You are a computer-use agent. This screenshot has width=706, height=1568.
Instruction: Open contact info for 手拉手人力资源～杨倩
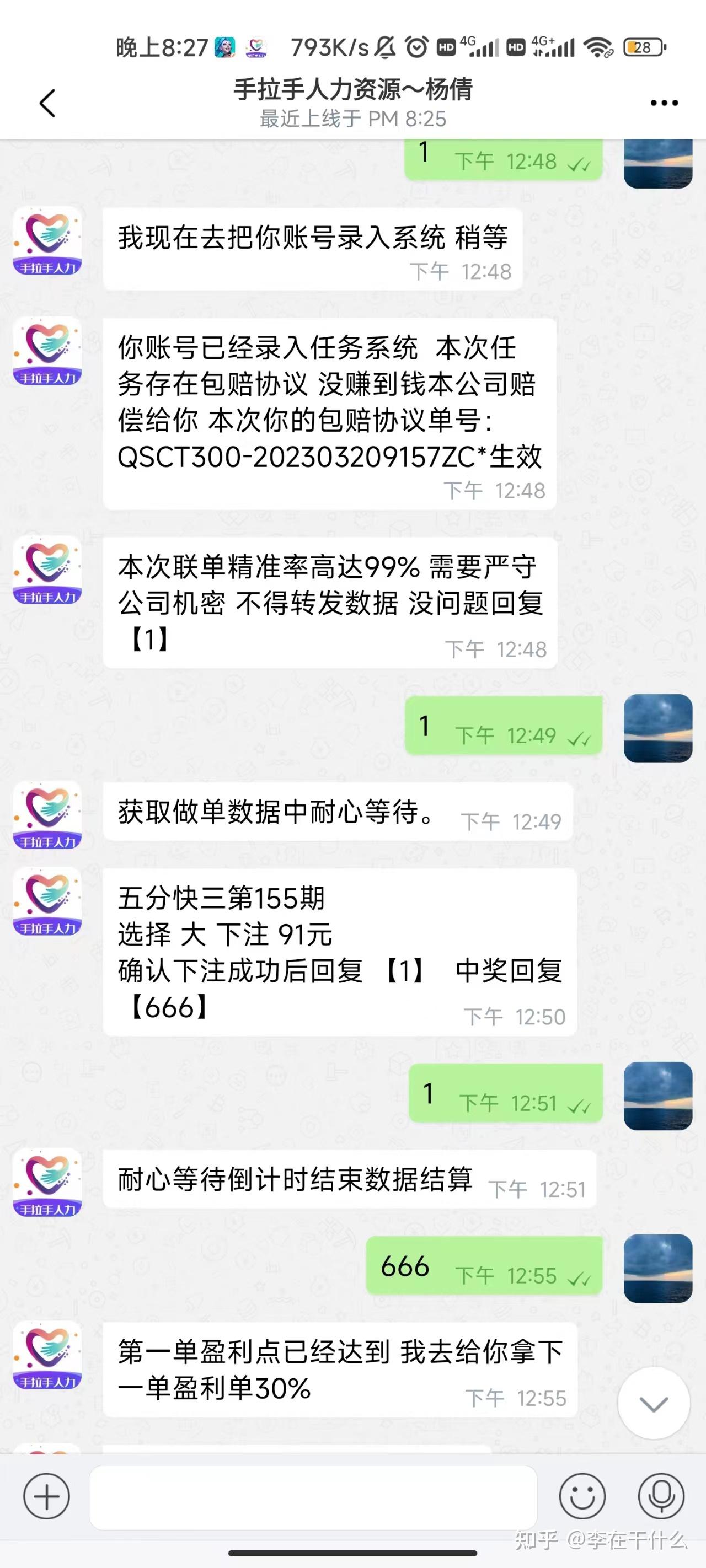(352, 103)
